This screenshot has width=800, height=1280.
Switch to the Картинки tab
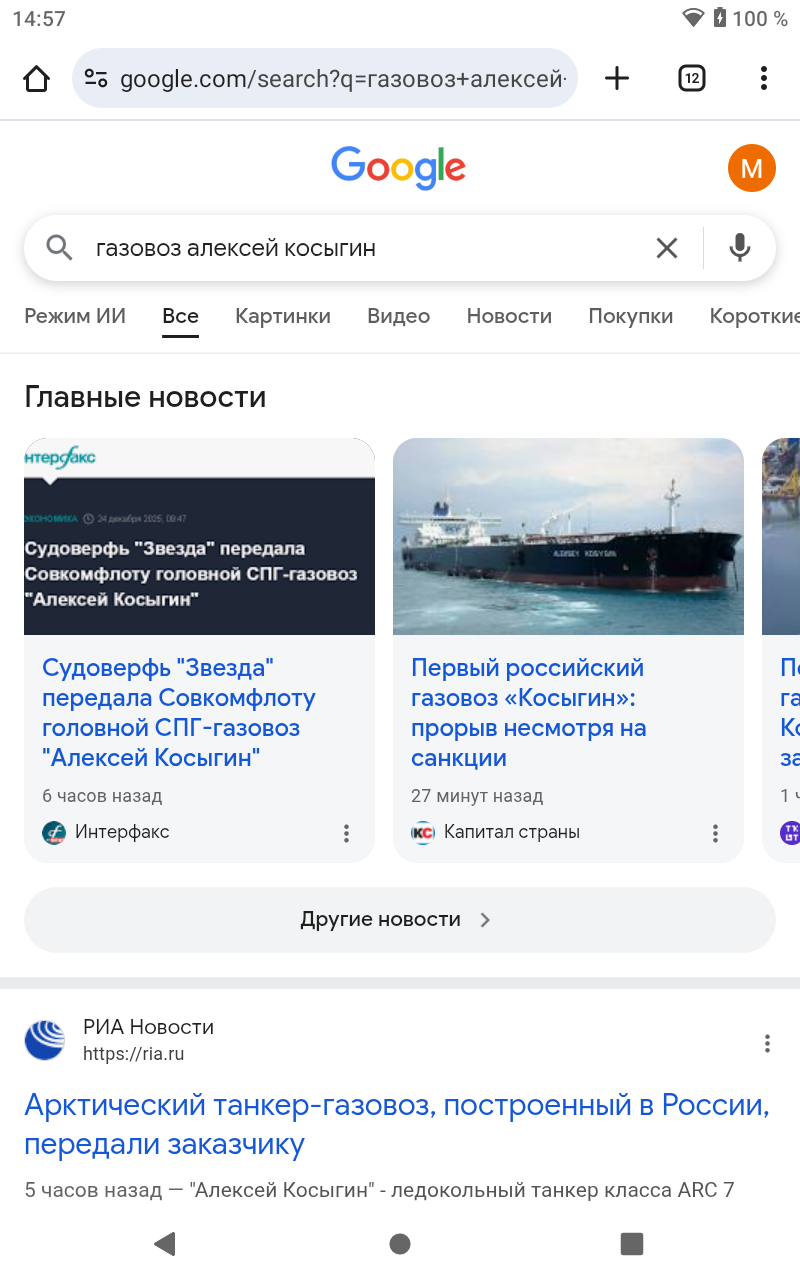pos(283,316)
